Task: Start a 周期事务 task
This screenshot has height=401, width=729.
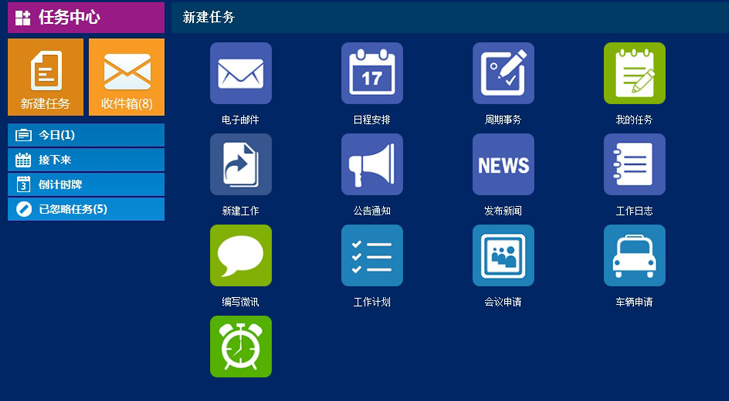Action: pyautogui.click(x=503, y=73)
